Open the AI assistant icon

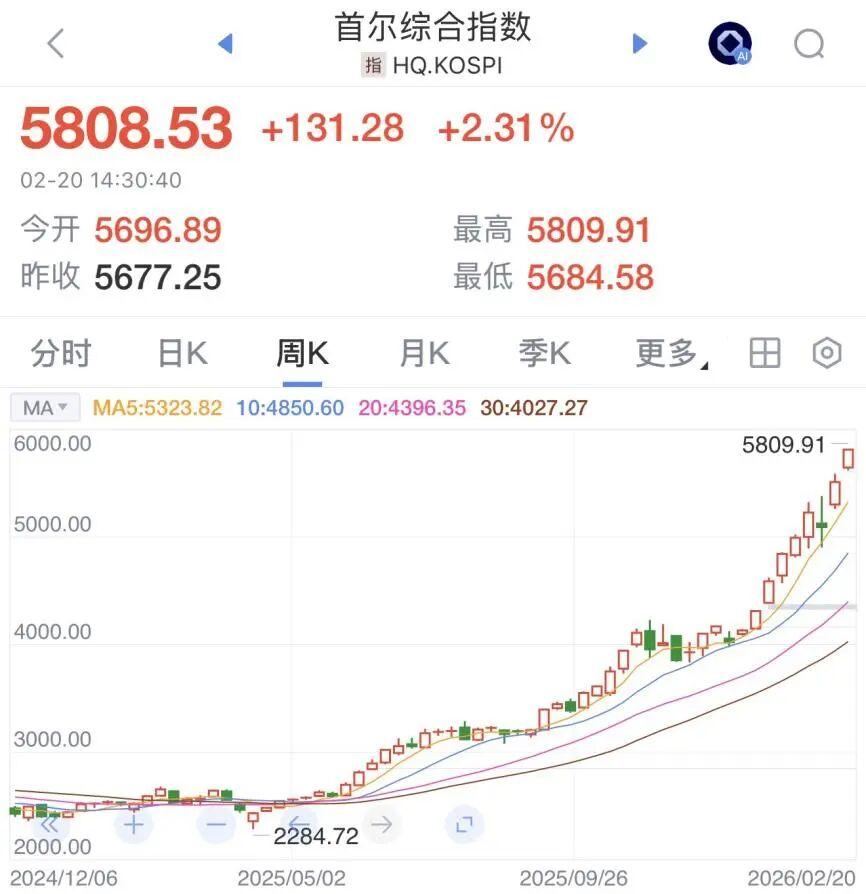coord(730,44)
